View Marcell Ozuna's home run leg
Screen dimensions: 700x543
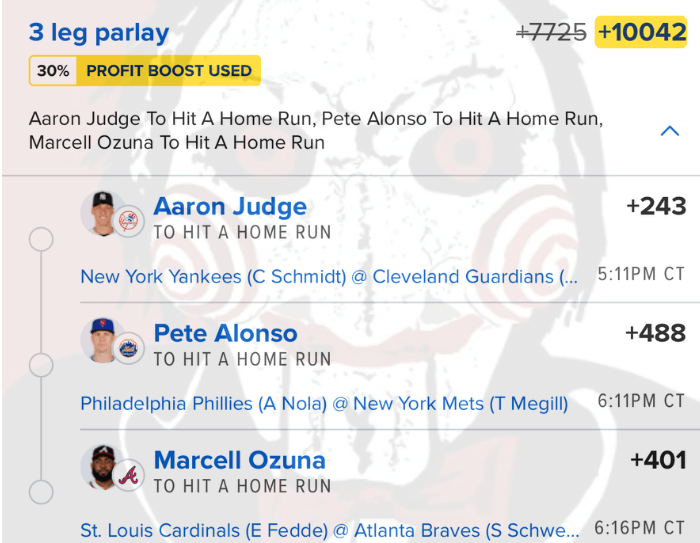[x=239, y=461]
